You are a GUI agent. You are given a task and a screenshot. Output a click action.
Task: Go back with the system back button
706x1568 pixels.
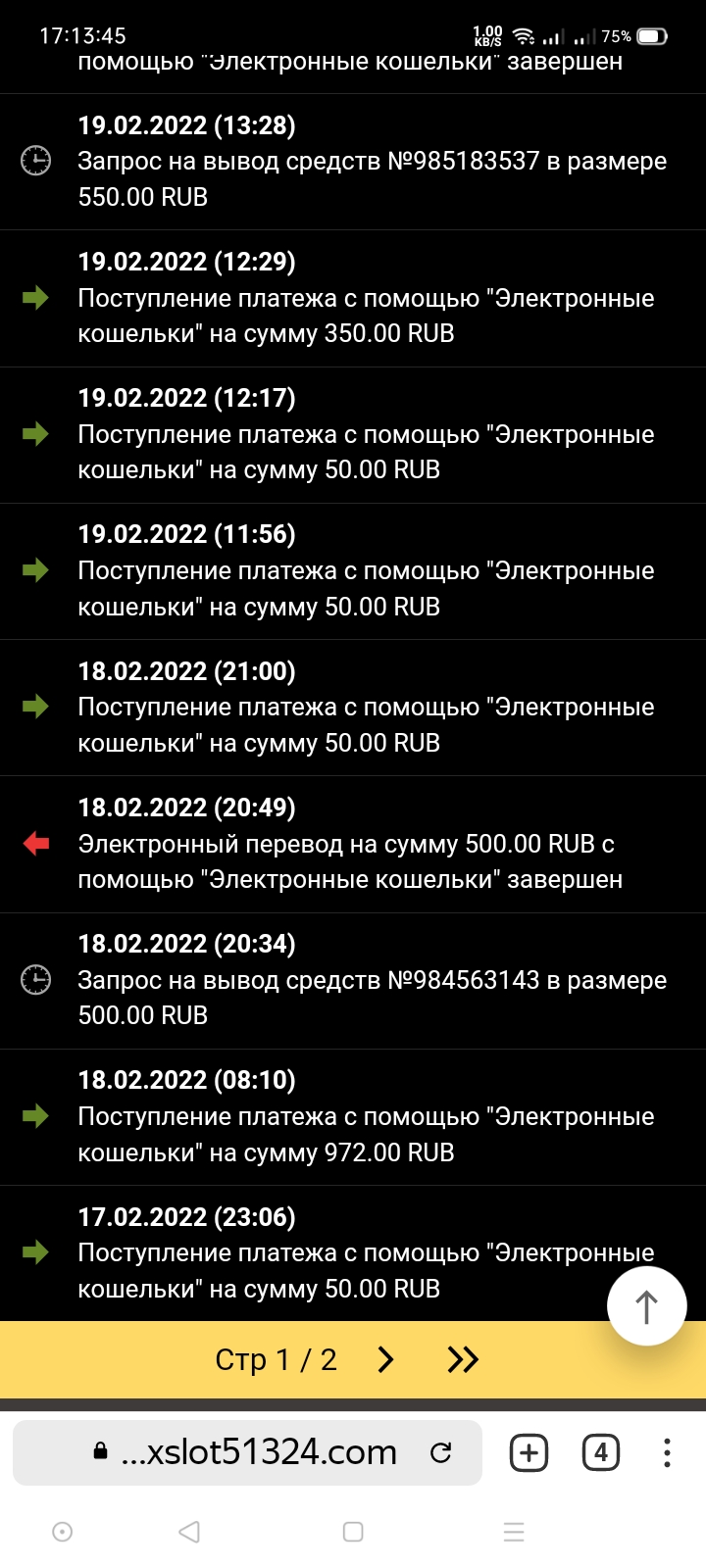tap(189, 1532)
